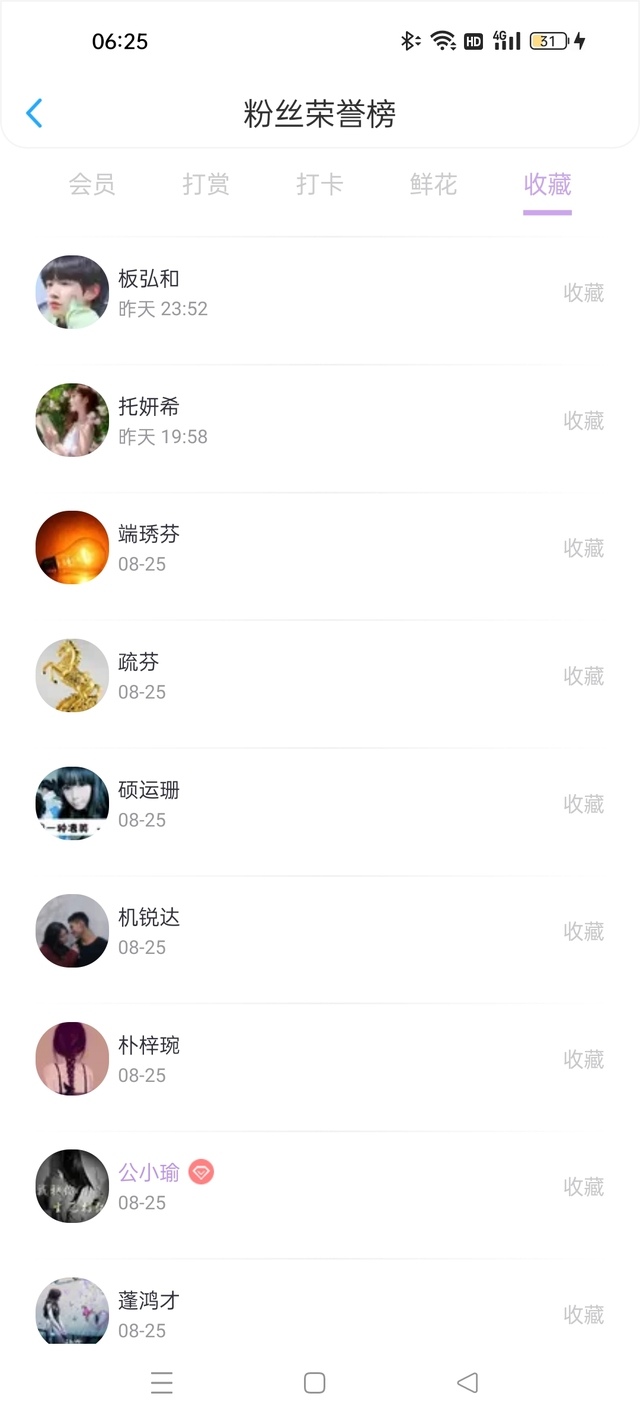
Task: Go to the system home screen
Action: pyautogui.click(x=314, y=1383)
